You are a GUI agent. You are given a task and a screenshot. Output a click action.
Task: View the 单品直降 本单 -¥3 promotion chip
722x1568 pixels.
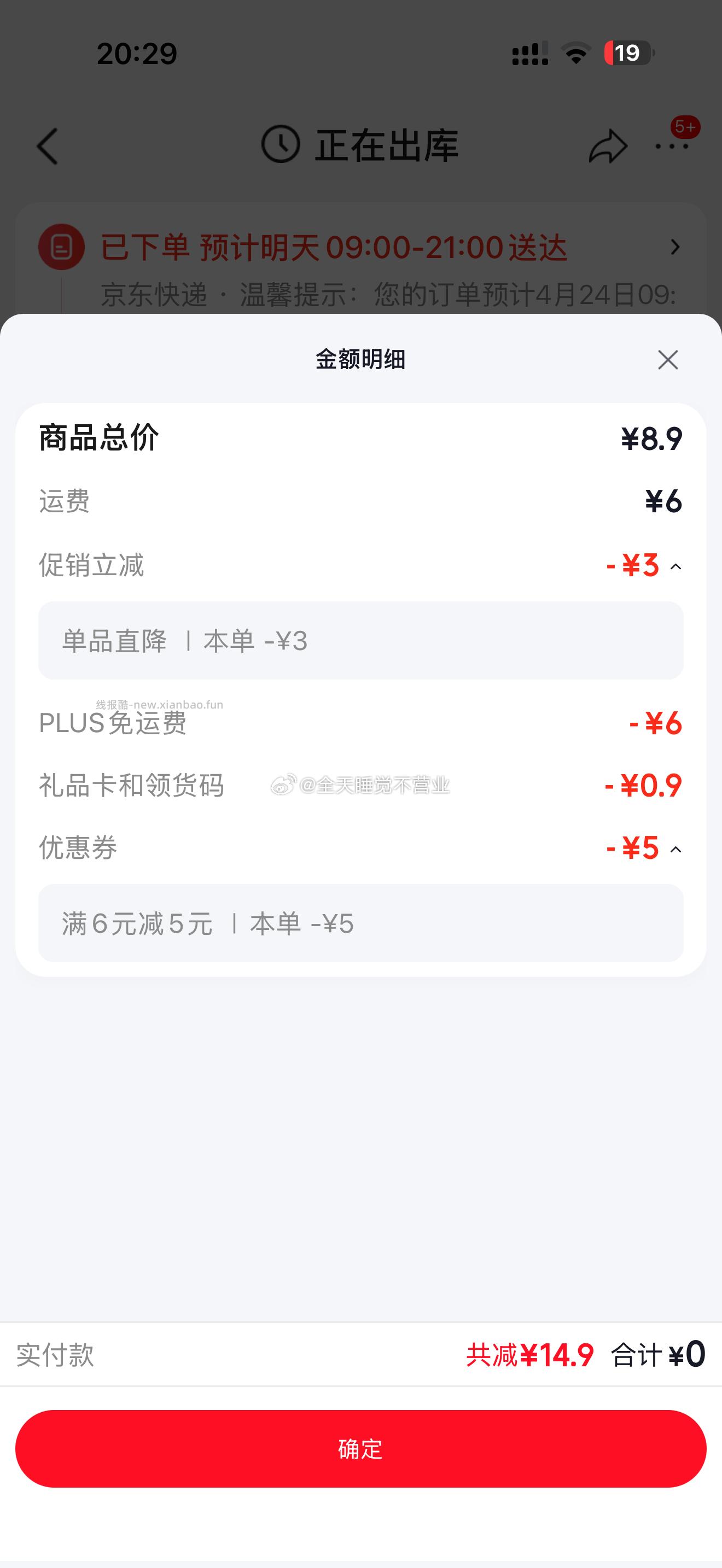click(x=361, y=640)
